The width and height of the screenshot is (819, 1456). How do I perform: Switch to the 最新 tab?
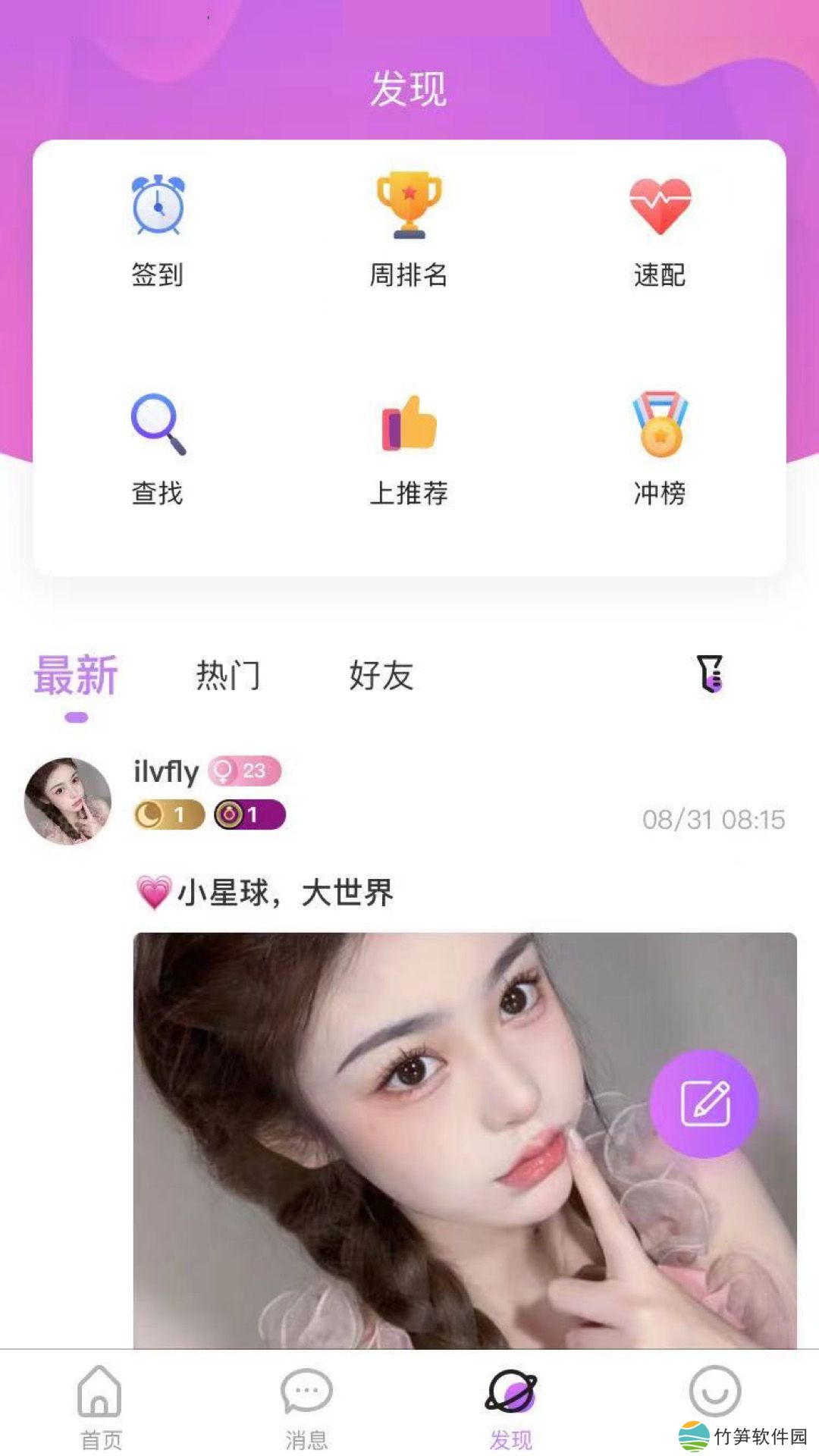[76, 676]
